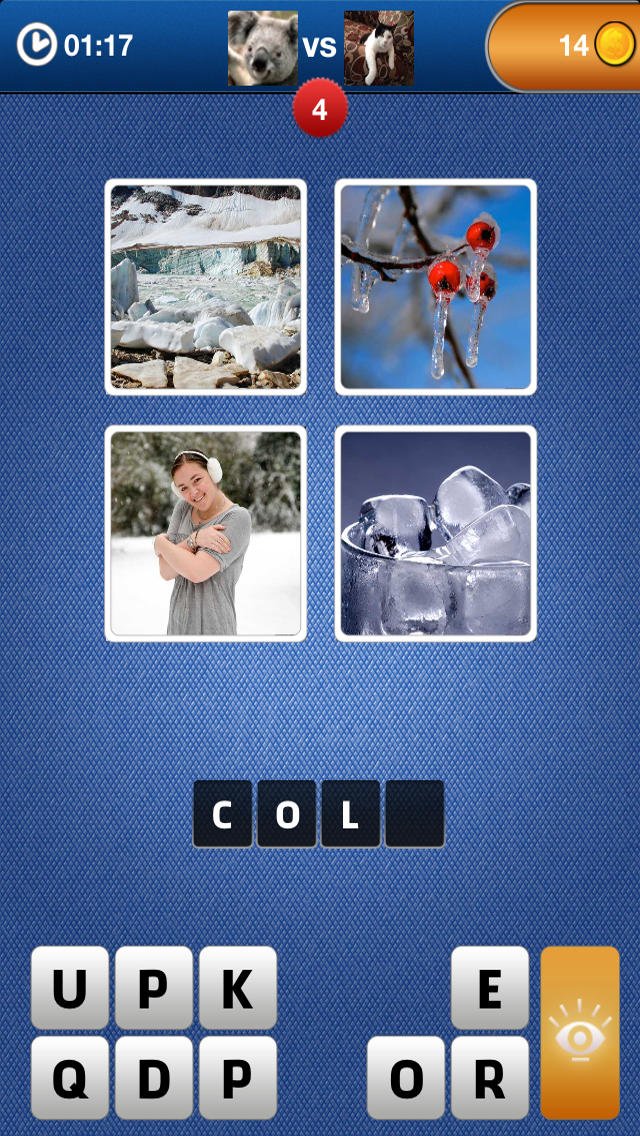Pick the letter D tile
The height and width of the screenshot is (1136, 640).
(x=154, y=1077)
